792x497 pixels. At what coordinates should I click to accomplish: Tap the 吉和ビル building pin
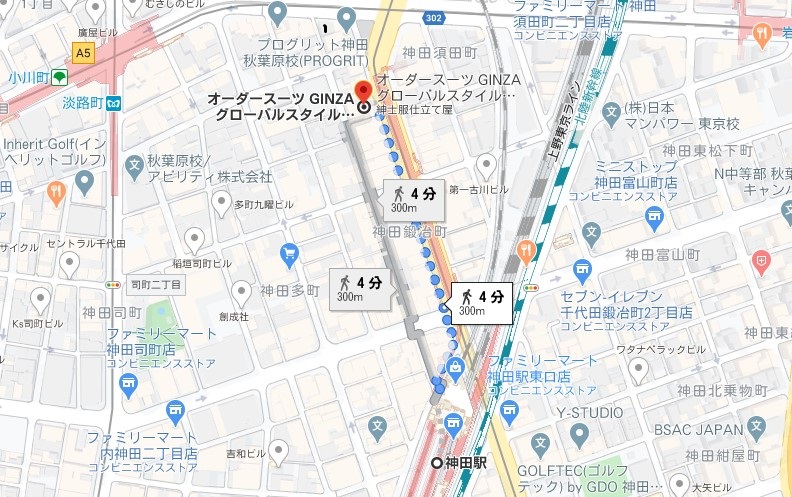(x=280, y=451)
